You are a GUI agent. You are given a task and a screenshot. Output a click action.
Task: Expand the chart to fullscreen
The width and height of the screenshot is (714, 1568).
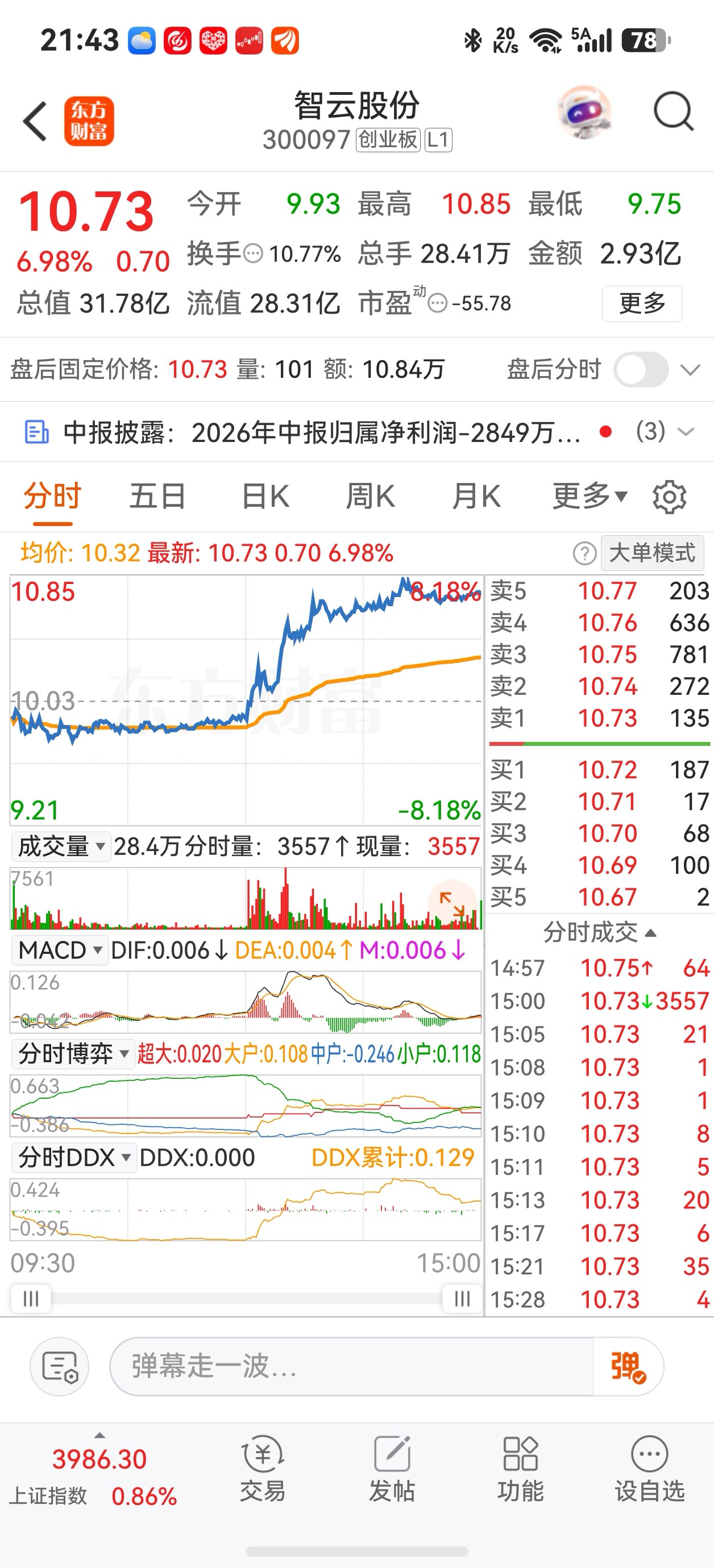(453, 903)
